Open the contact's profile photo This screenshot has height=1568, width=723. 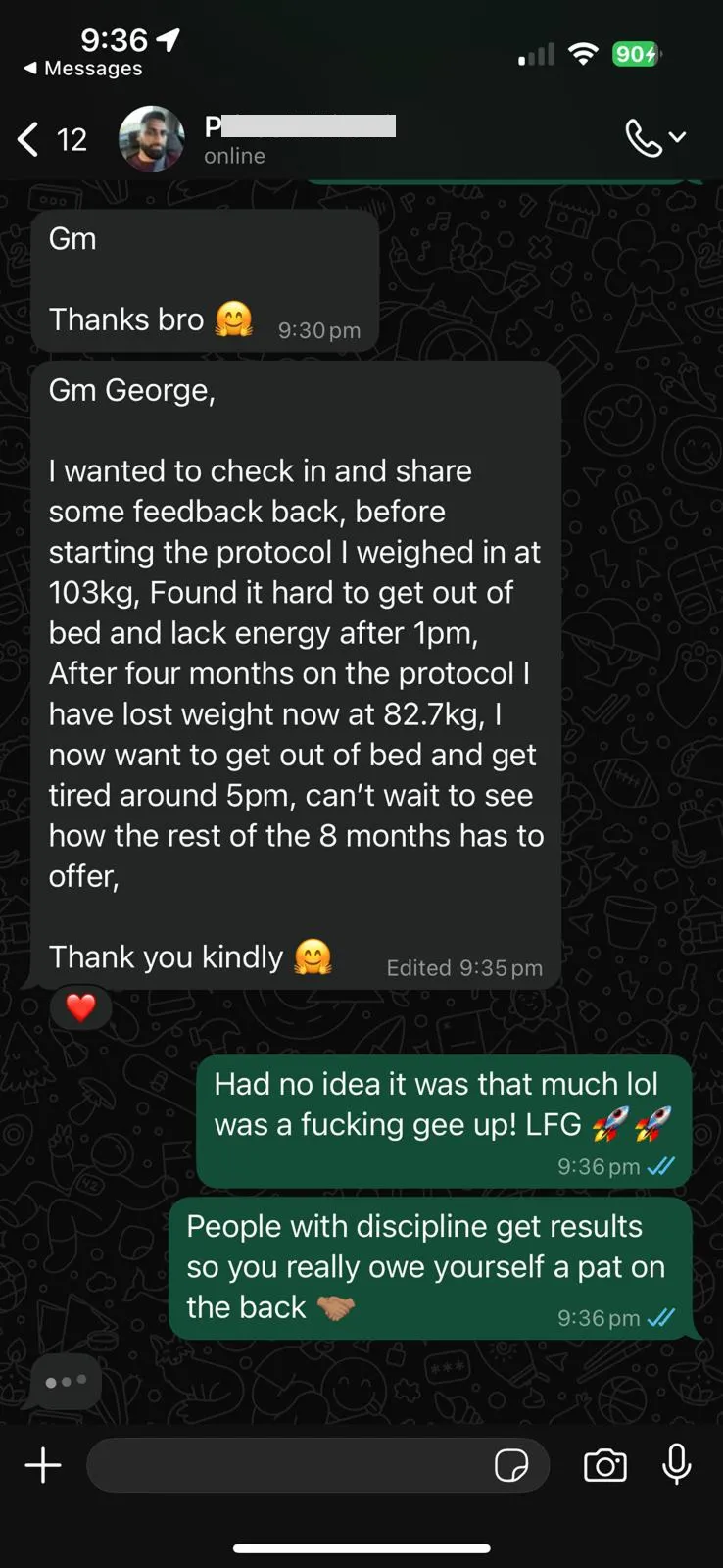(x=151, y=139)
